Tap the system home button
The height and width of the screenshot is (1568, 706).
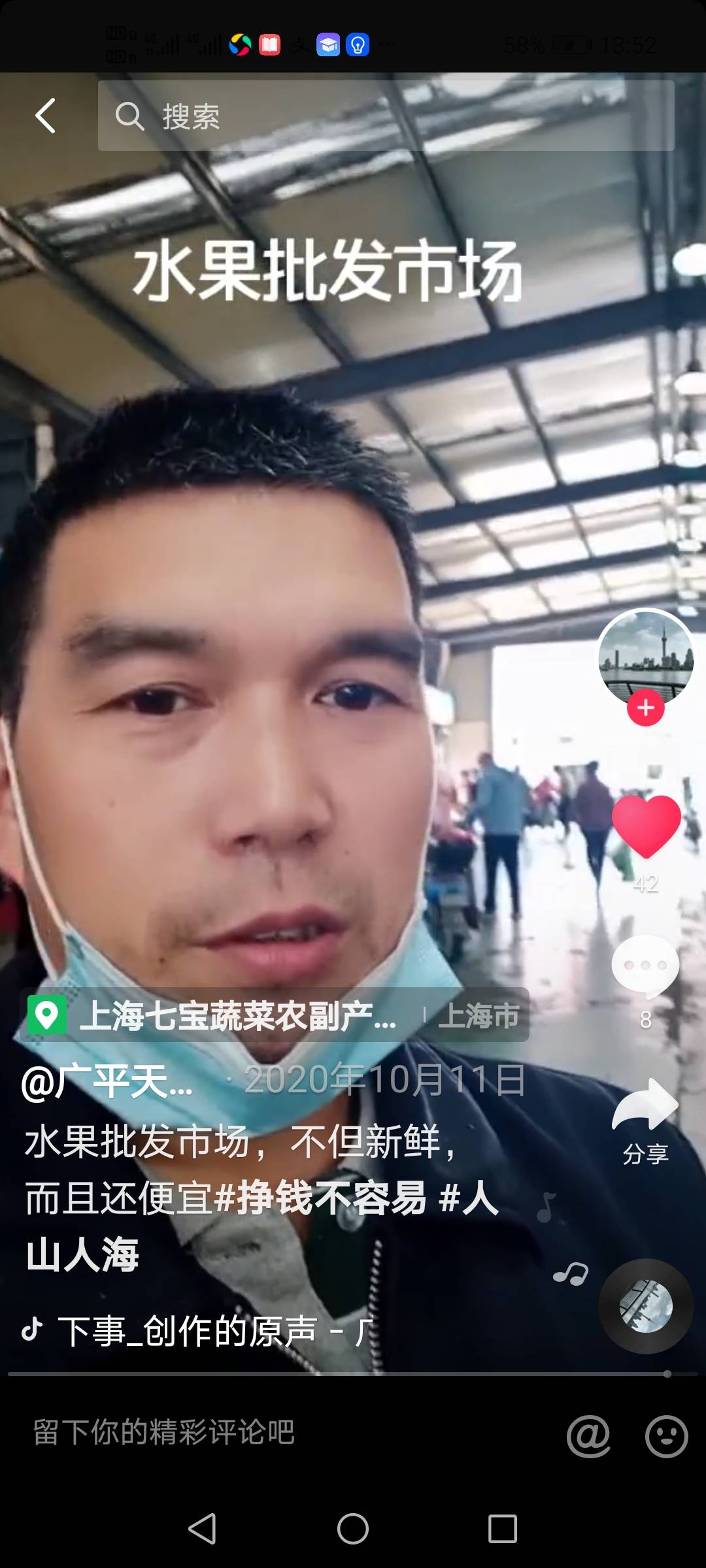pos(353,1529)
